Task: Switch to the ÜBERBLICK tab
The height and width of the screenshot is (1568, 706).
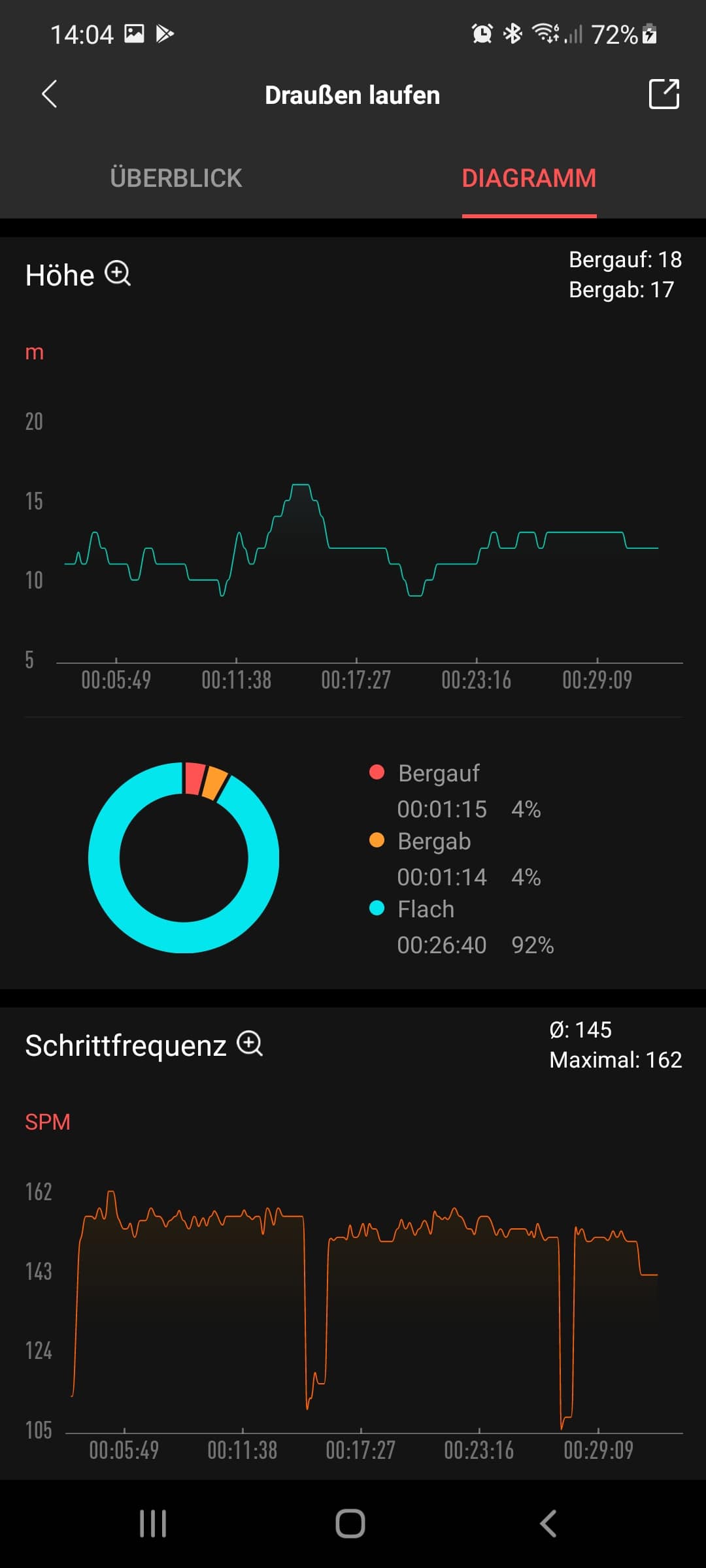Action: coord(176,178)
